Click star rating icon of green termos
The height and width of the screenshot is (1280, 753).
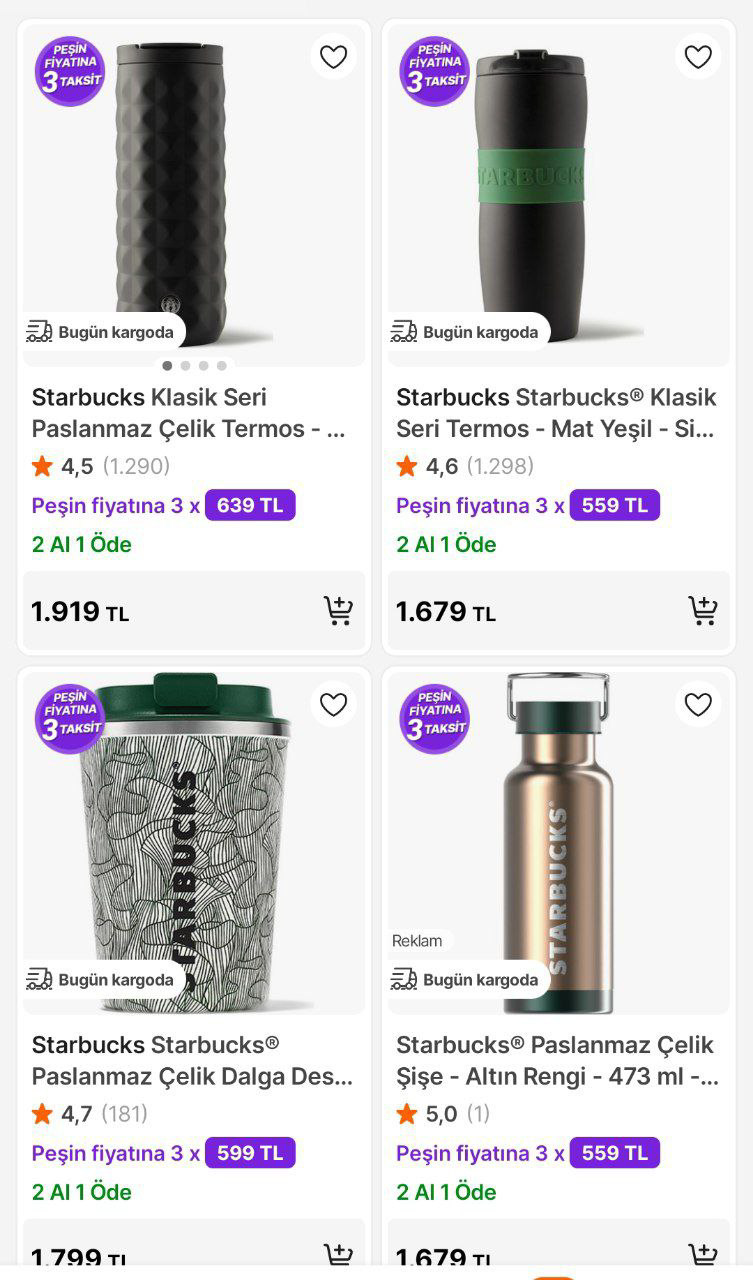409,465
